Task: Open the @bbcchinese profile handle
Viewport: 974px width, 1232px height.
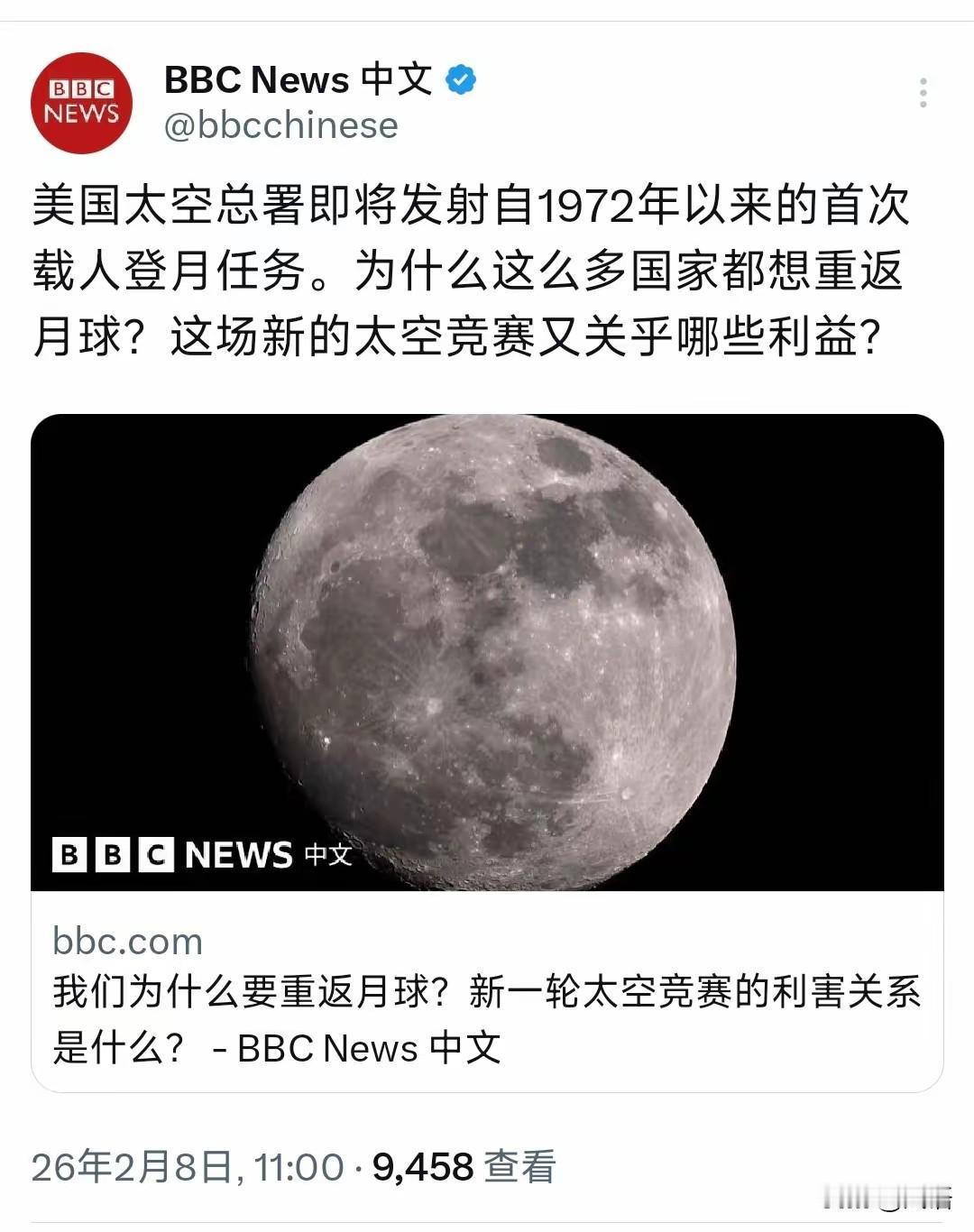Action: (x=280, y=126)
